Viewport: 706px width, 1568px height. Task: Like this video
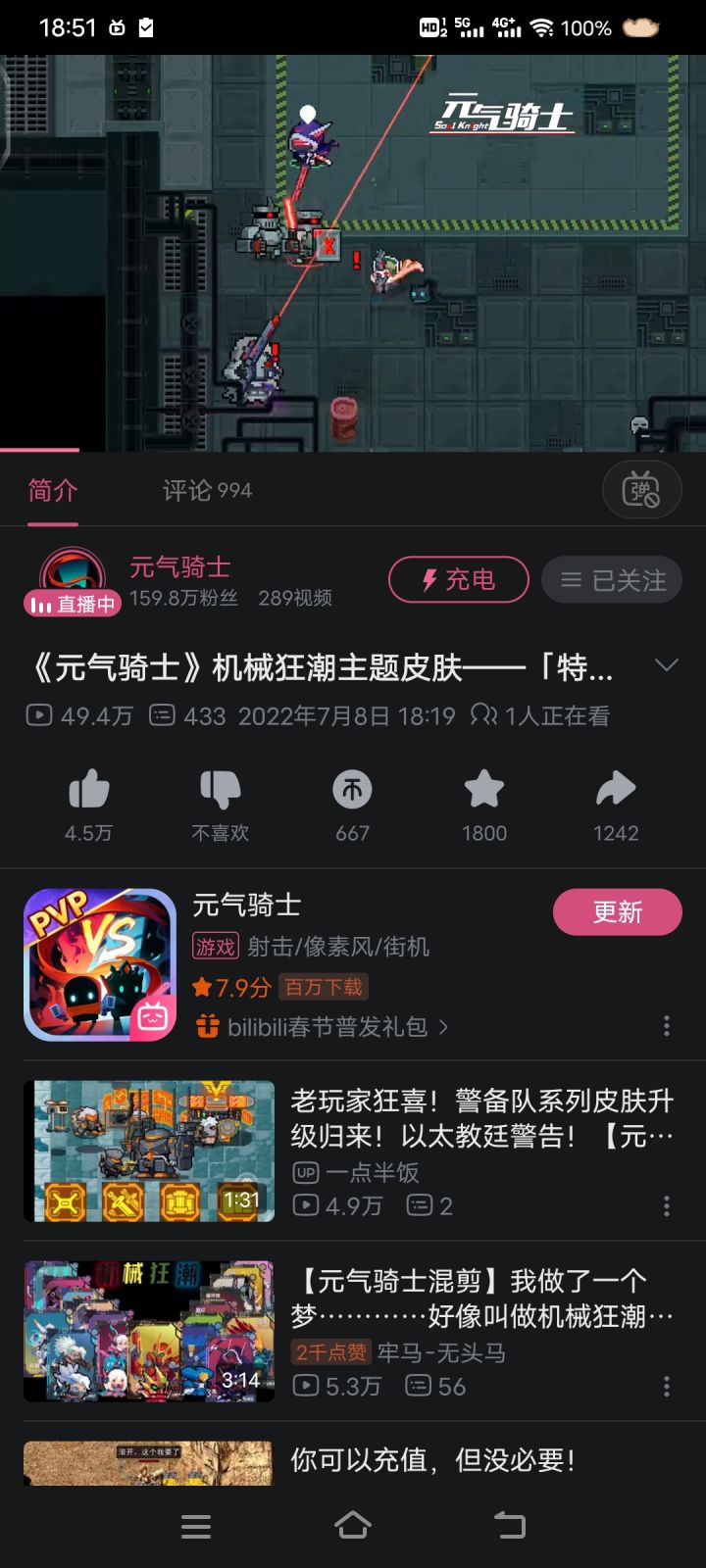88,792
